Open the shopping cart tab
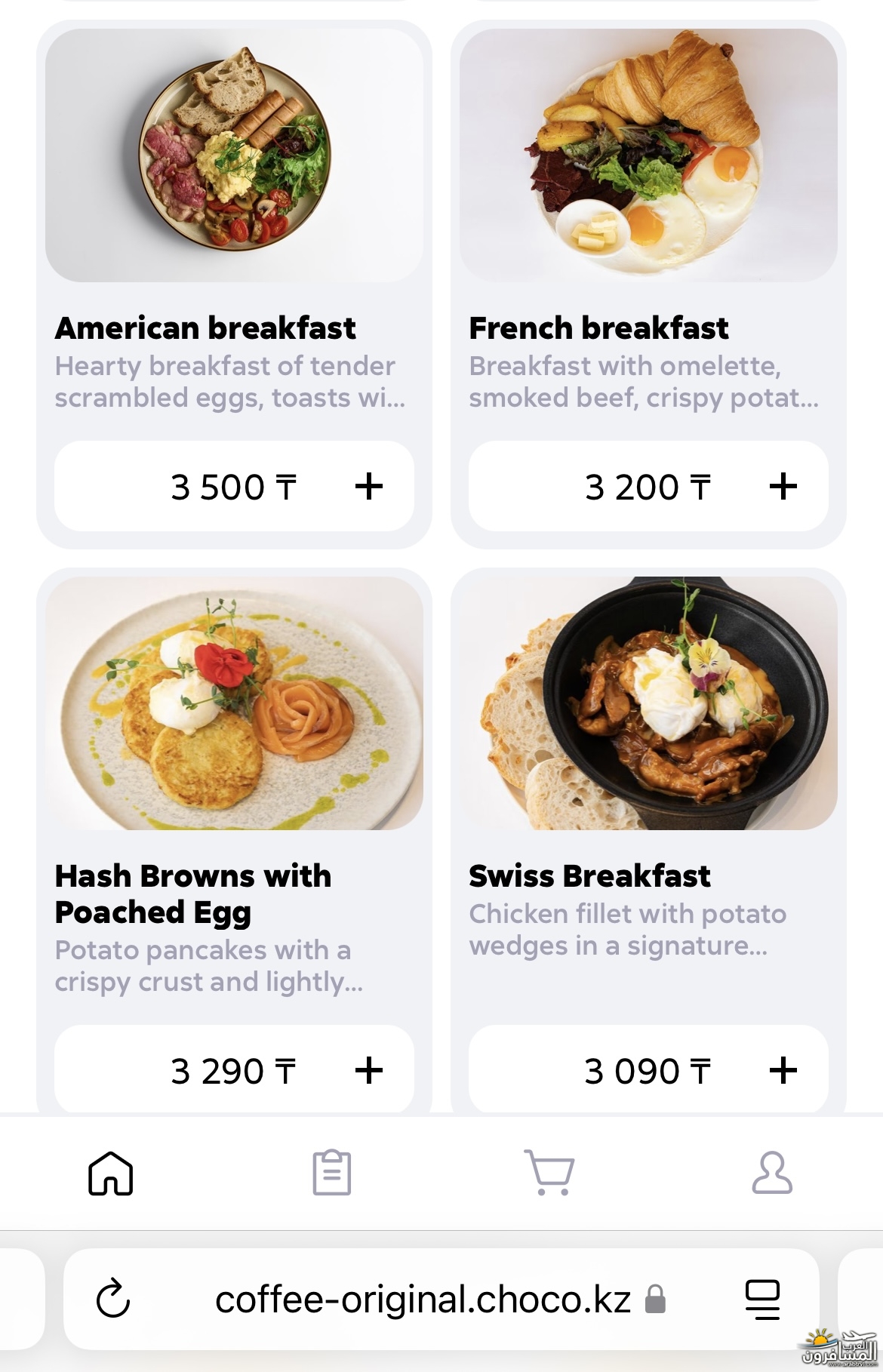 pos(550,1173)
